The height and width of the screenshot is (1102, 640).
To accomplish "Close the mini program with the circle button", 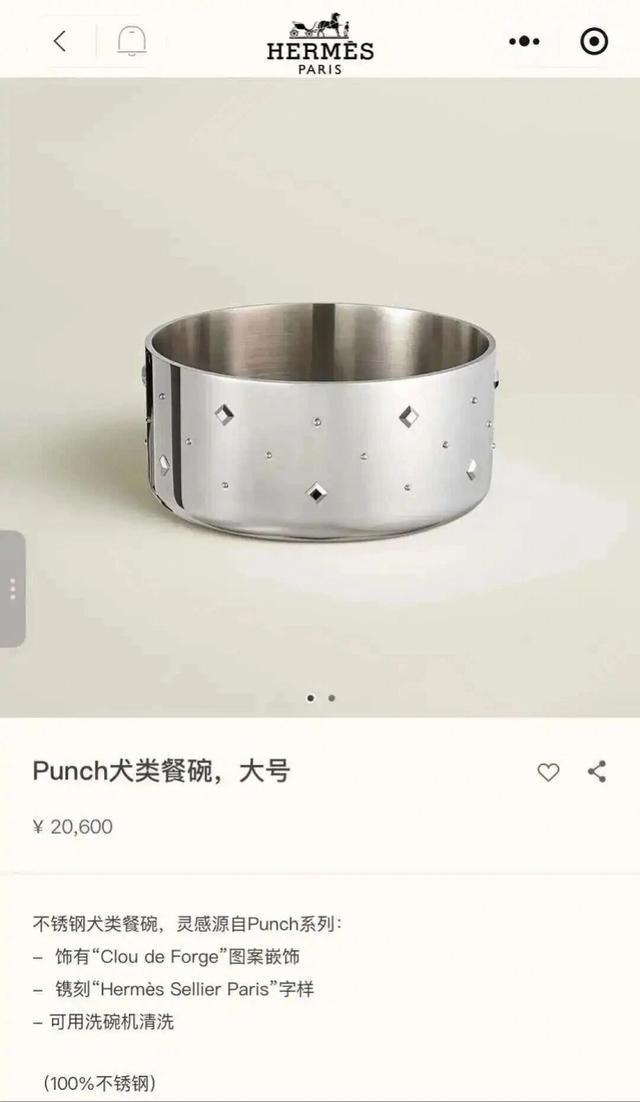I will 594,41.
